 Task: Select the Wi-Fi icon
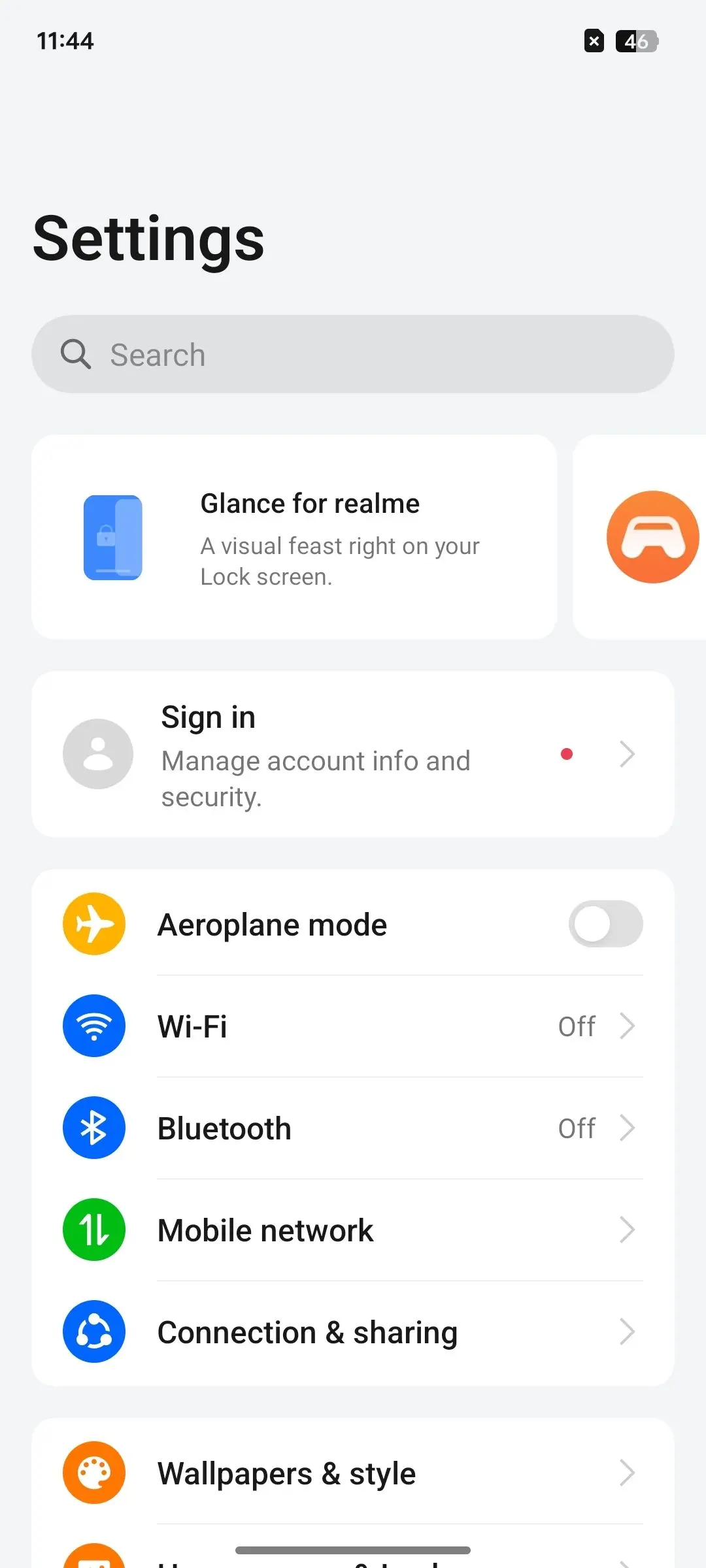click(93, 1026)
